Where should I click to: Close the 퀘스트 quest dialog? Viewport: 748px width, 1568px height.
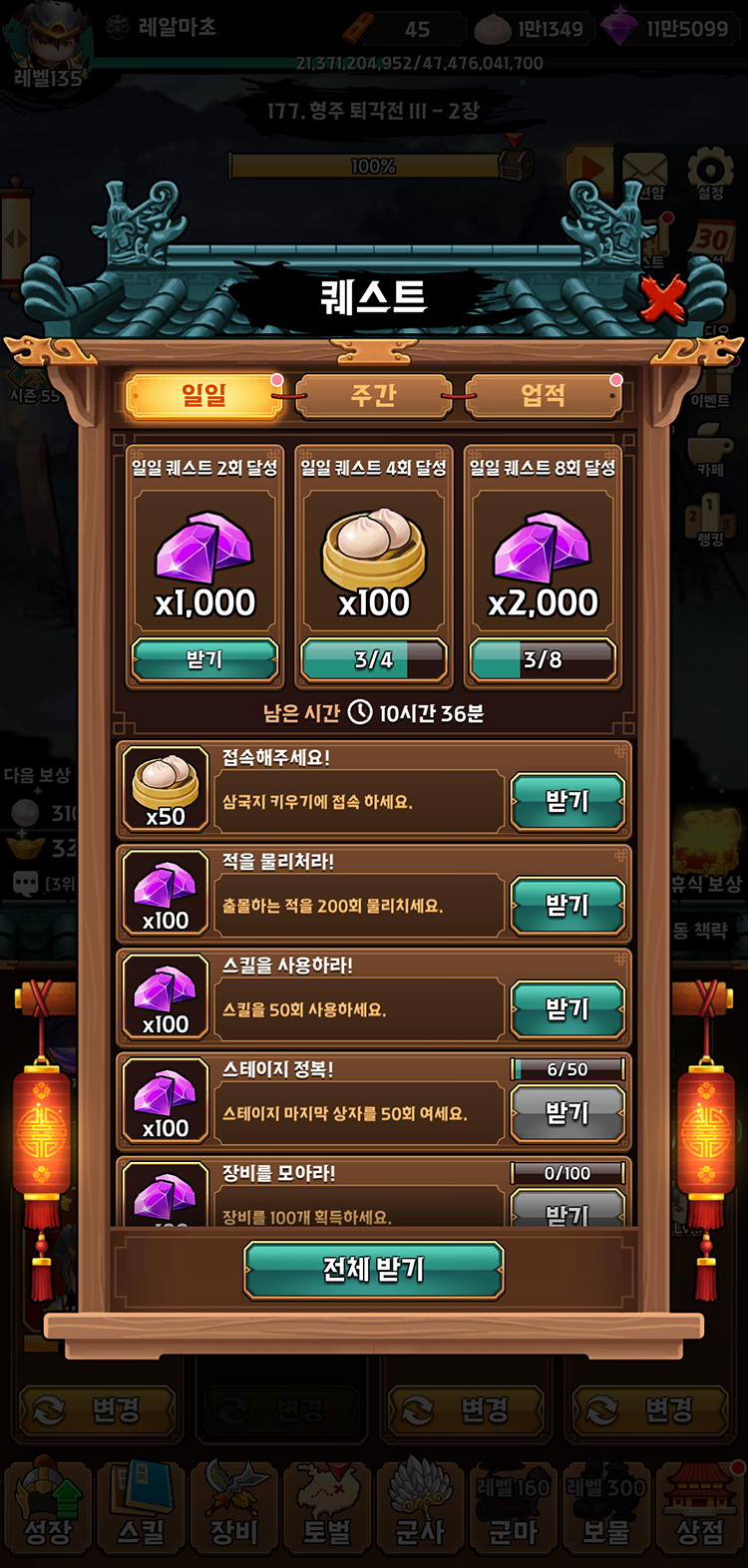tap(662, 297)
